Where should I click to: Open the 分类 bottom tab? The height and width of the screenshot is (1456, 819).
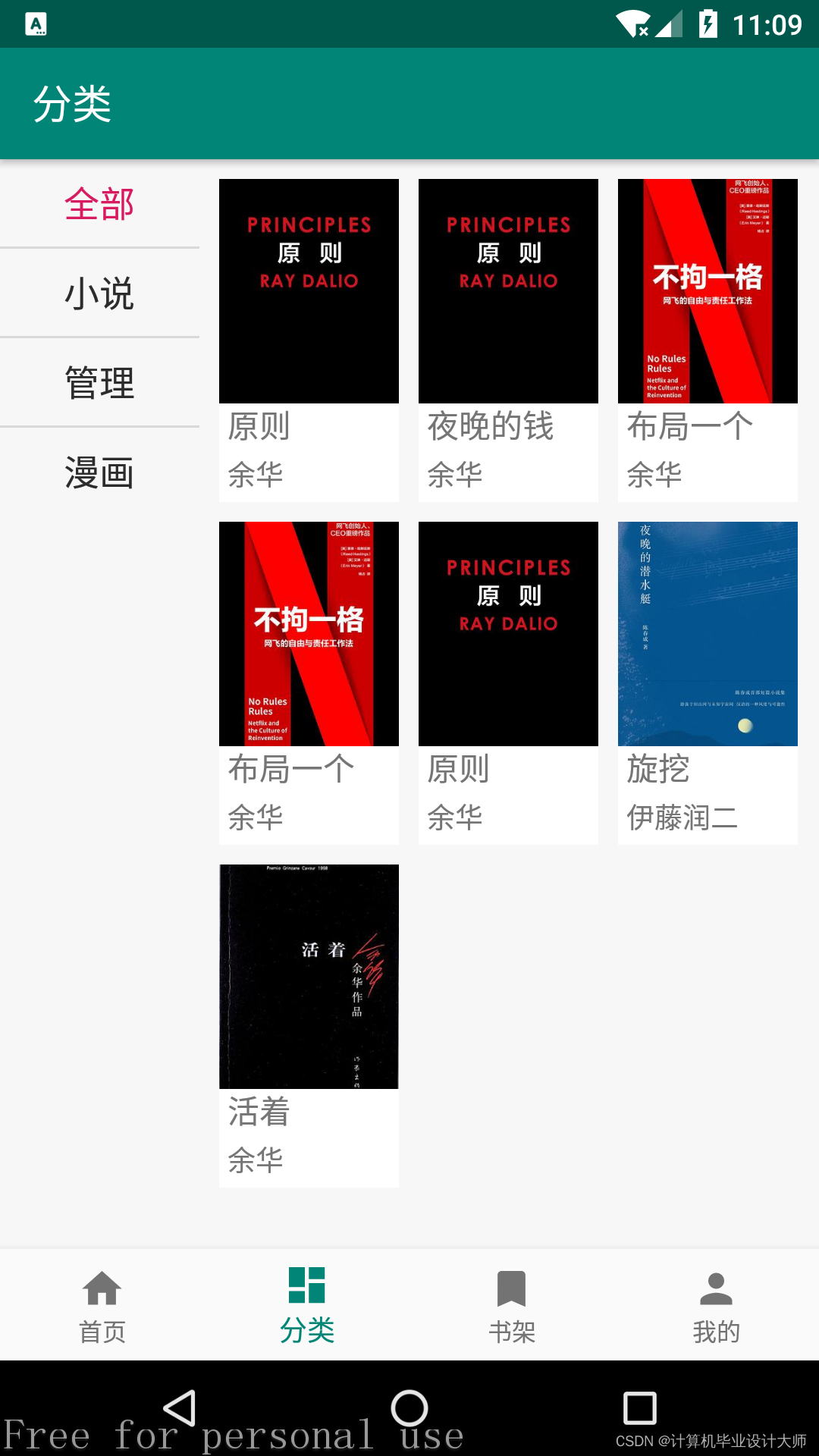click(x=307, y=1306)
